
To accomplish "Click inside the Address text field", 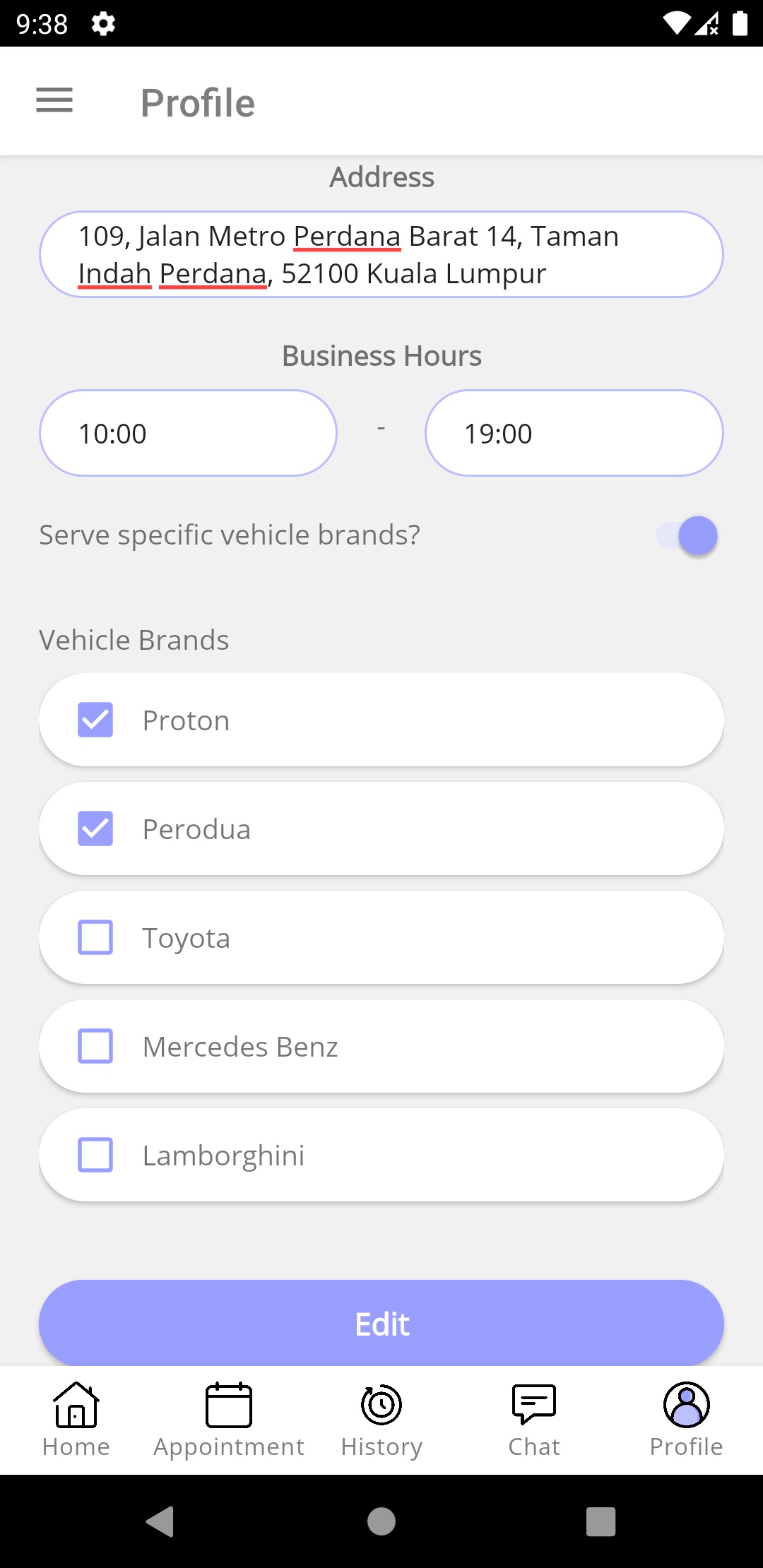I will point(380,253).
